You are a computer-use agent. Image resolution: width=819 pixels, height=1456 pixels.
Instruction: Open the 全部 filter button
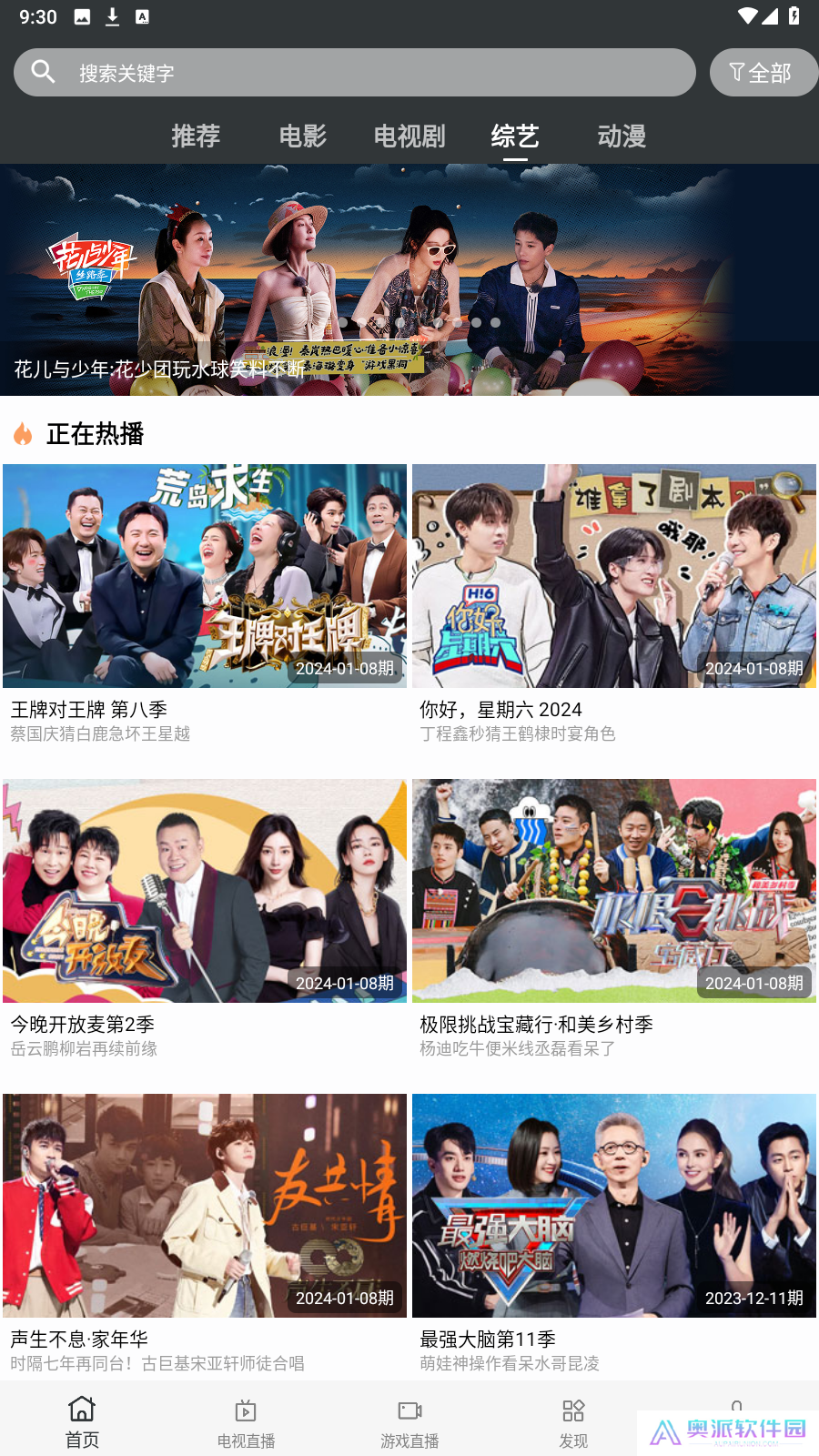pos(761,73)
